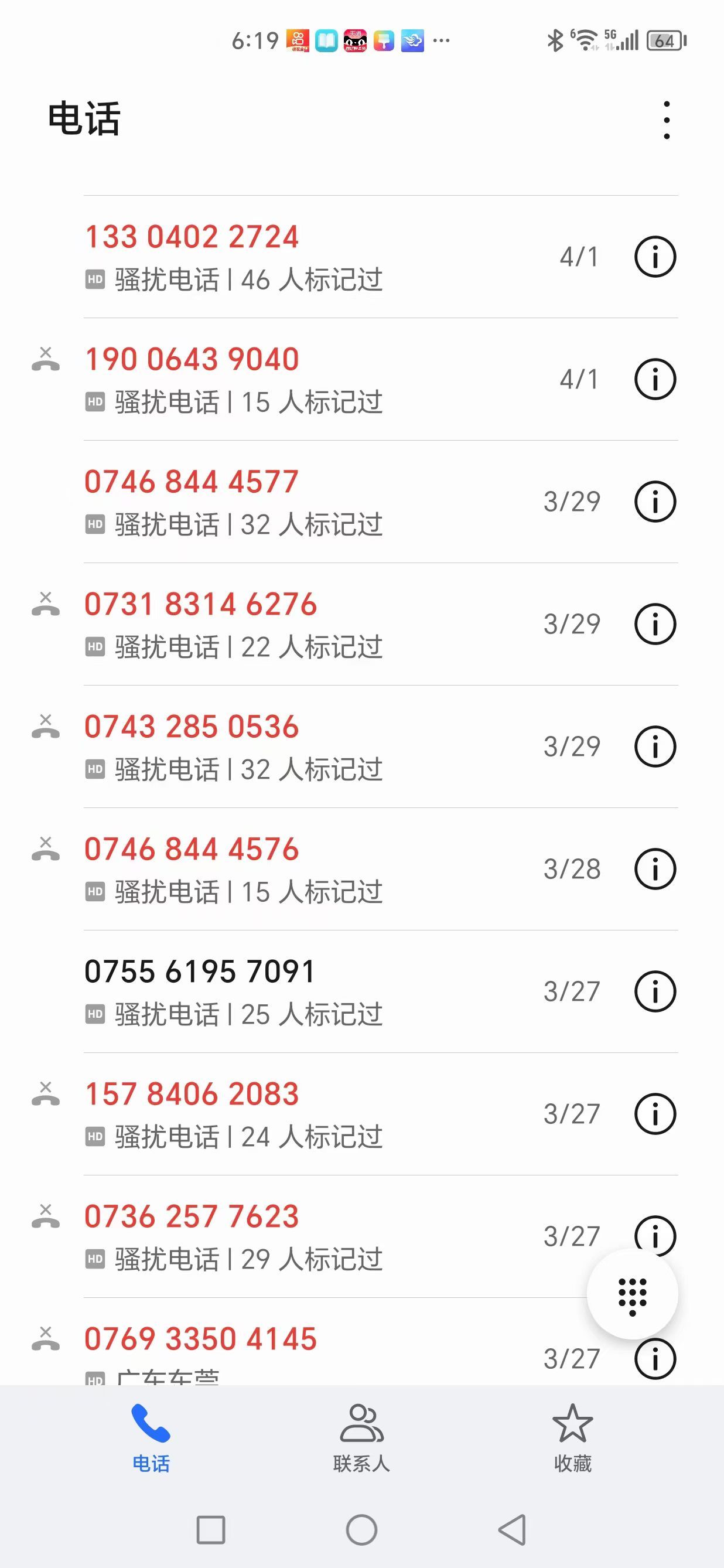Switch to the 联系人 tab
Screen dimensions: 724x1568
click(361, 1438)
